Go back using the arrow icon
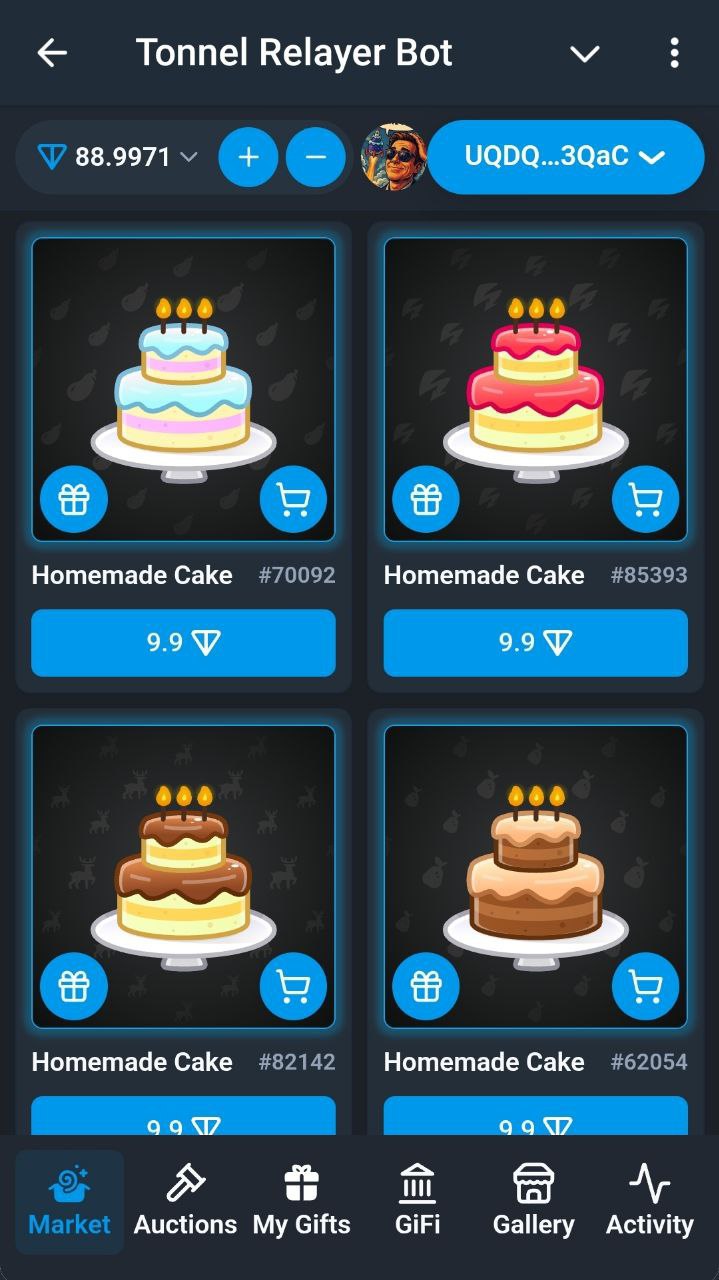The image size is (719, 1280). point(52,53)
